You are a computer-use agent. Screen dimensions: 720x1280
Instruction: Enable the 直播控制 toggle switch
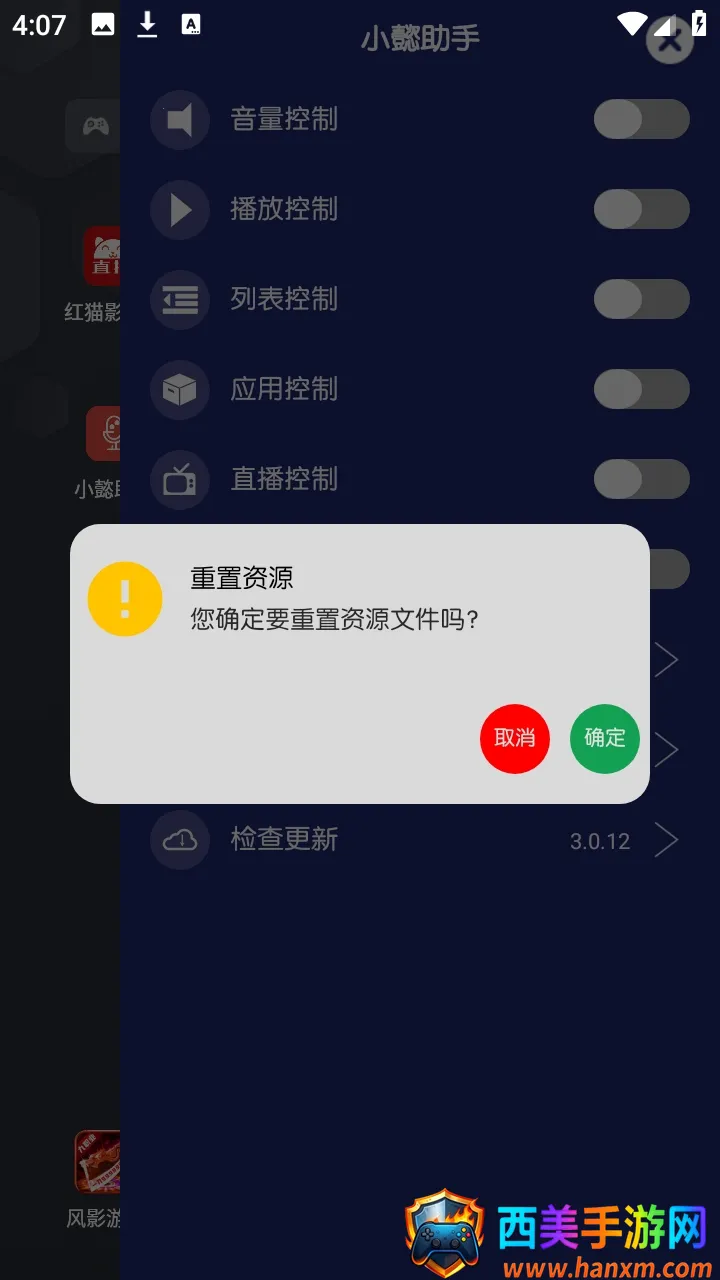point(641,480)
